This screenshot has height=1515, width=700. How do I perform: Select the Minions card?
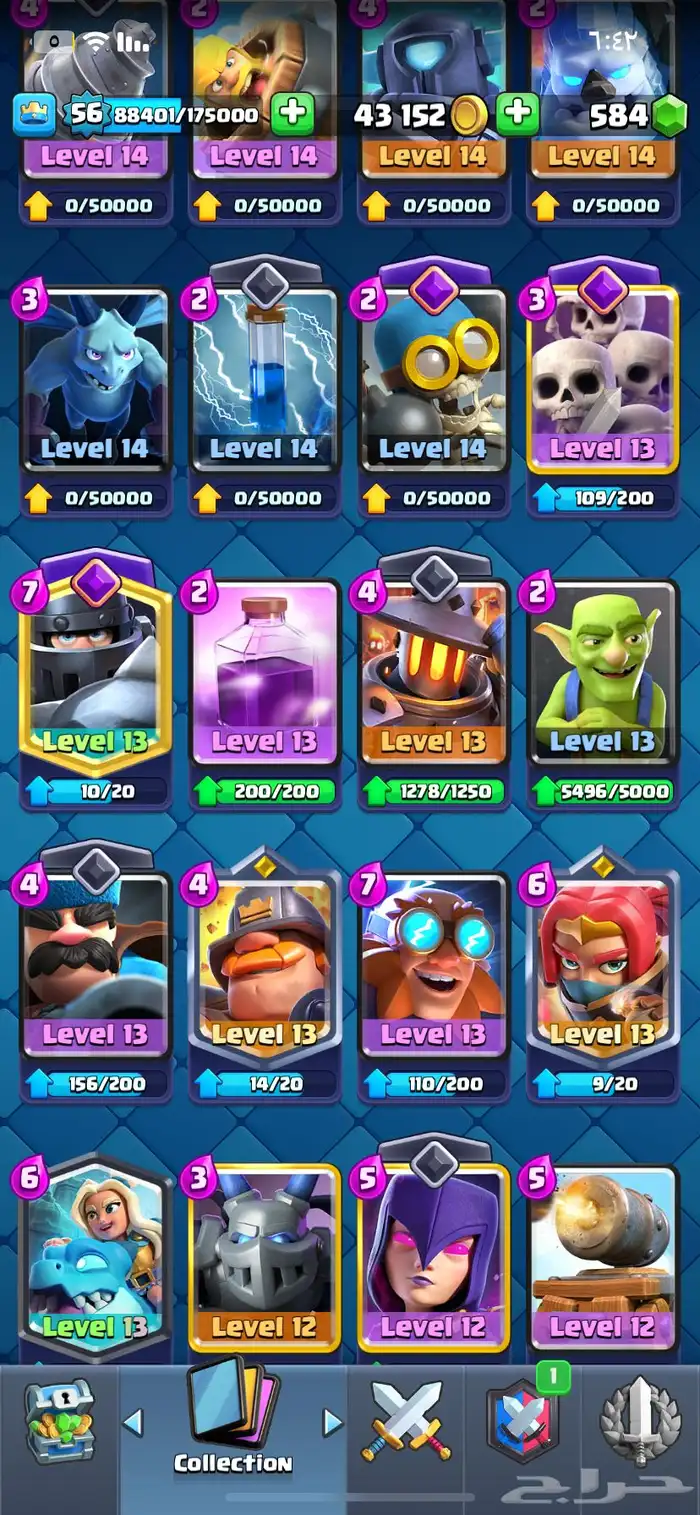pos(95,380)
